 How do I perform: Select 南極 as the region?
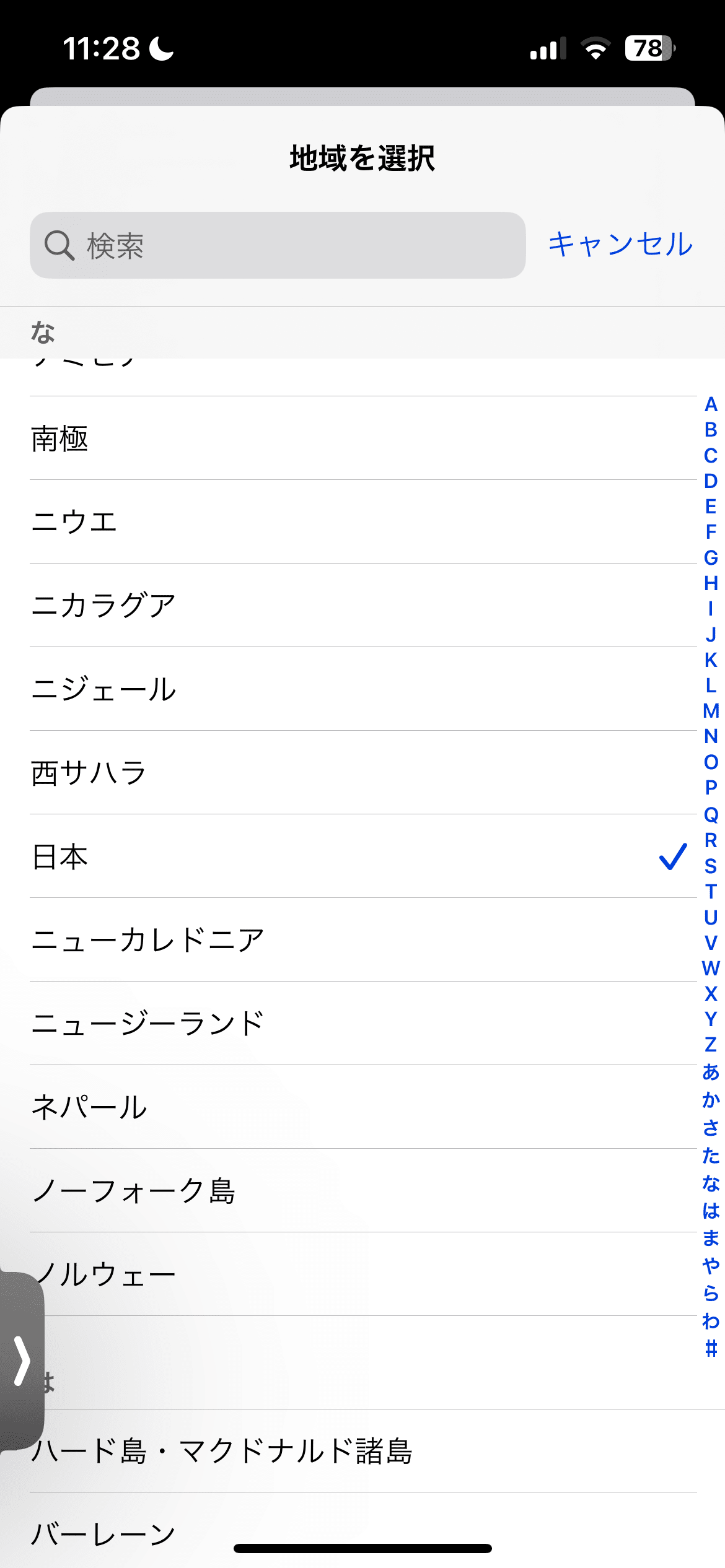(x=363, y=438)
